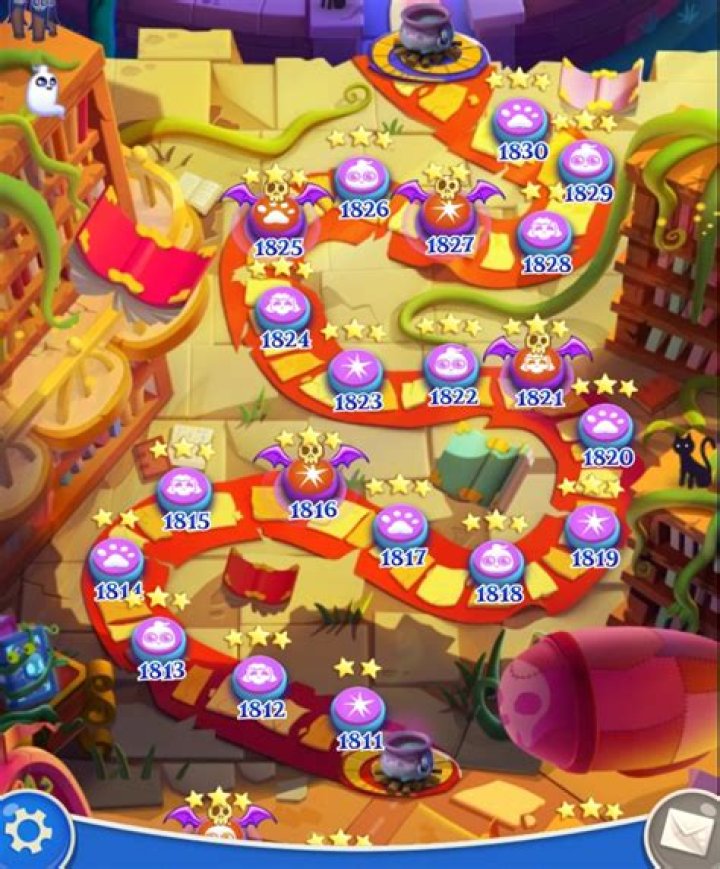This screenshot has width=720, height=869.
Task: Open the mail envelope inbox
Action: (x=687, y=832)
